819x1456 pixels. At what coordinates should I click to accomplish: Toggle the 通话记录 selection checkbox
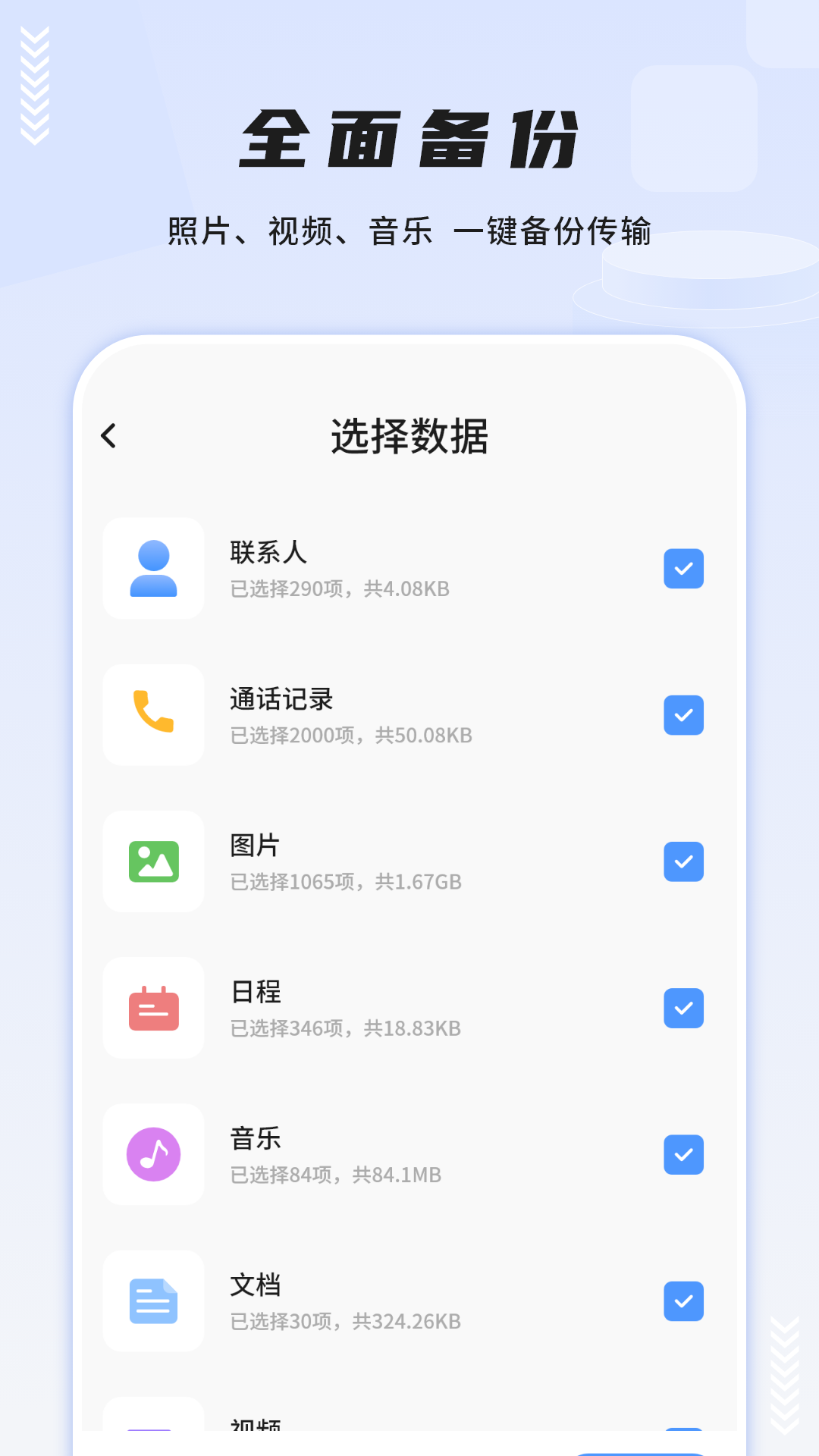[x=683, y=715]
